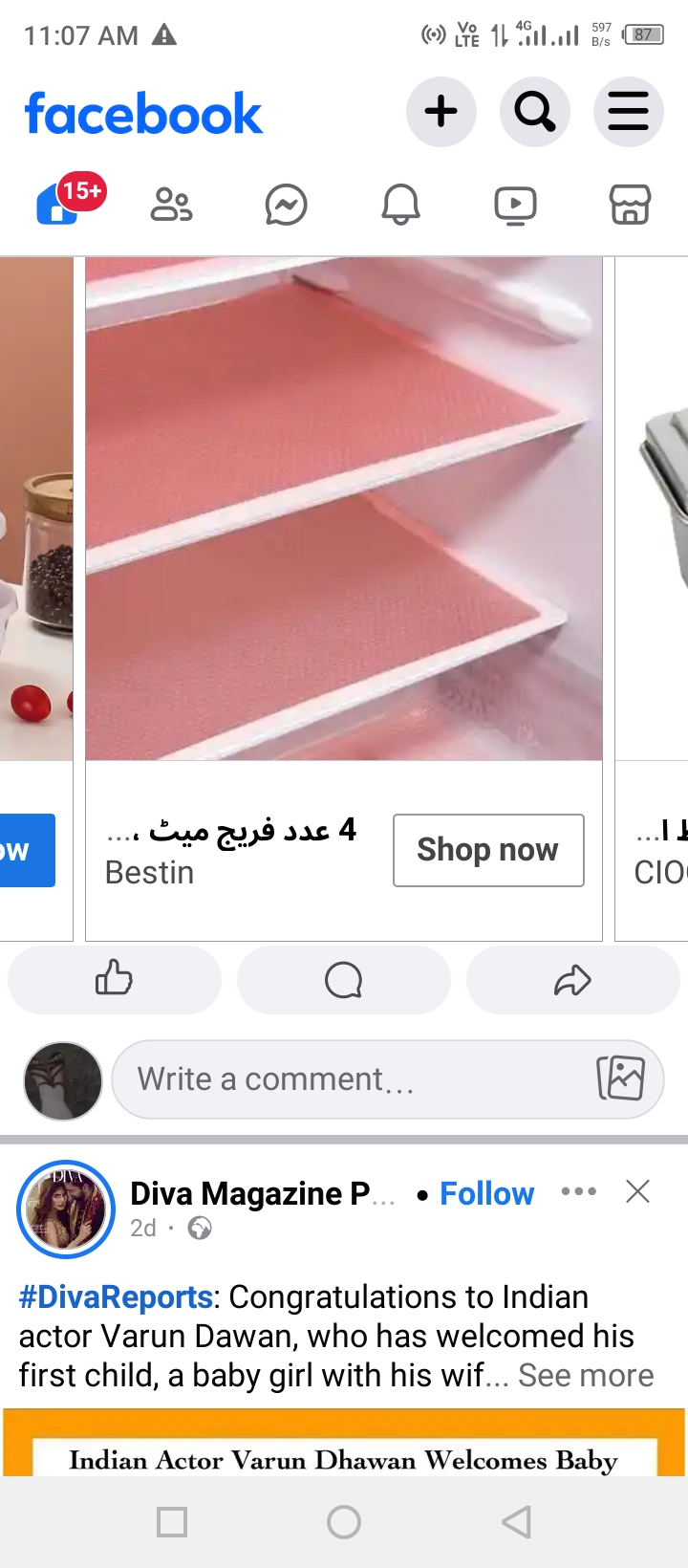Image resolution: width=688 pixels, height=1568 pixels.
Task: Go to the Home feed tab
Action: (x=59, y=205)
